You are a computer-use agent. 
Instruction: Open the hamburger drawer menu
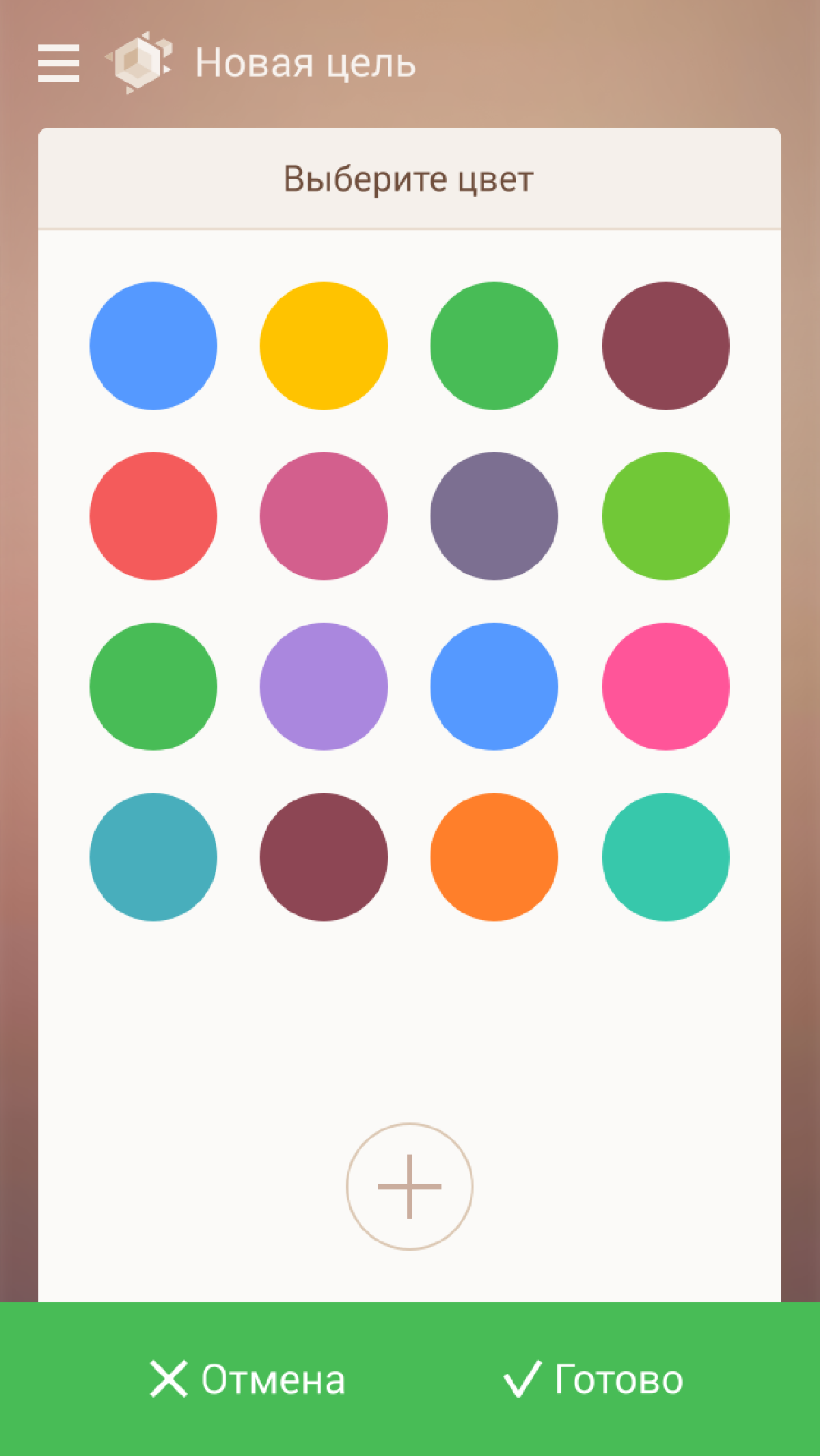[x=59, y=63]
